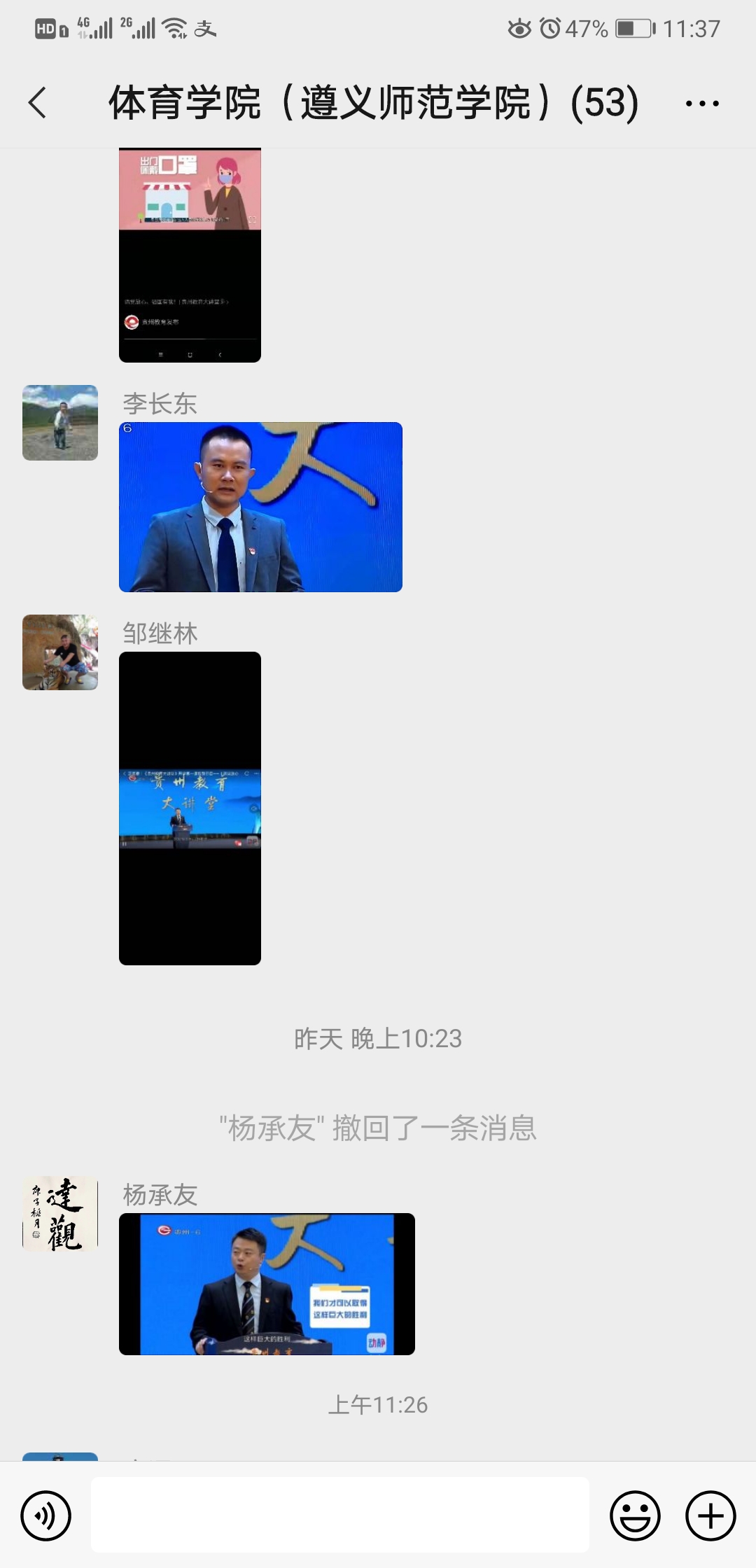The image size is (756, 1568).
Task: Open the emoji sticker panel
Action: (635, 1516)
